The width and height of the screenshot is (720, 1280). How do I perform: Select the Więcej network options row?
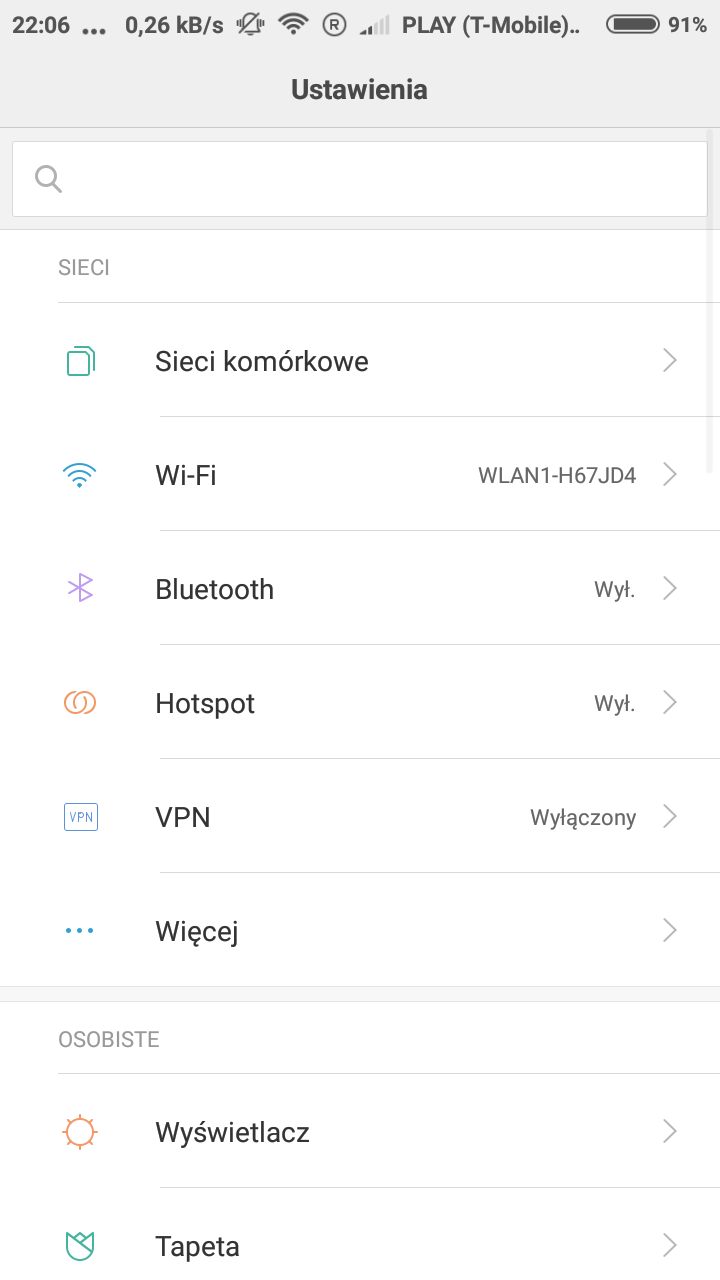[x=360, y=931]
